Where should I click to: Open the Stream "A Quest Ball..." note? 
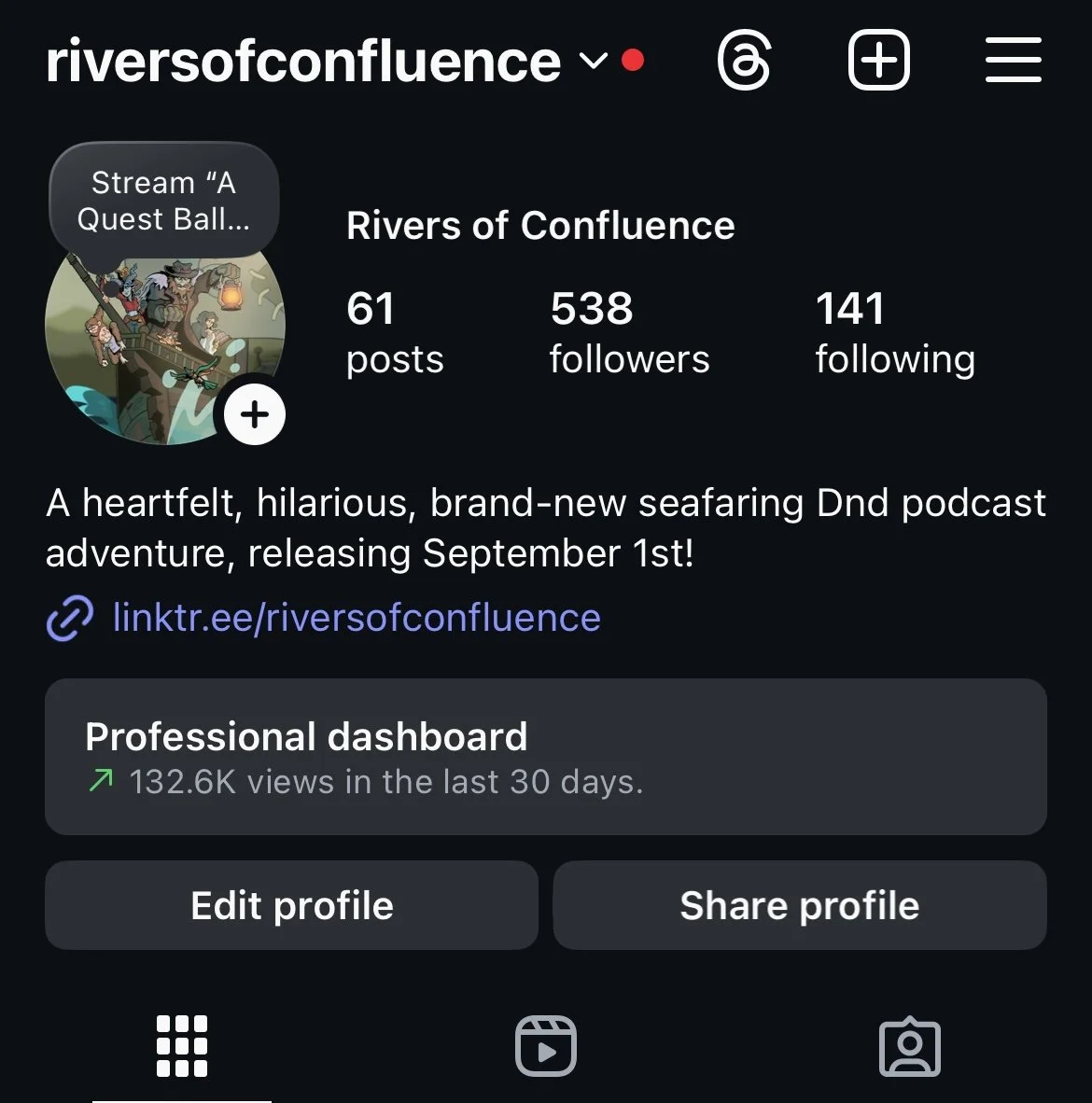pos(163,200)
